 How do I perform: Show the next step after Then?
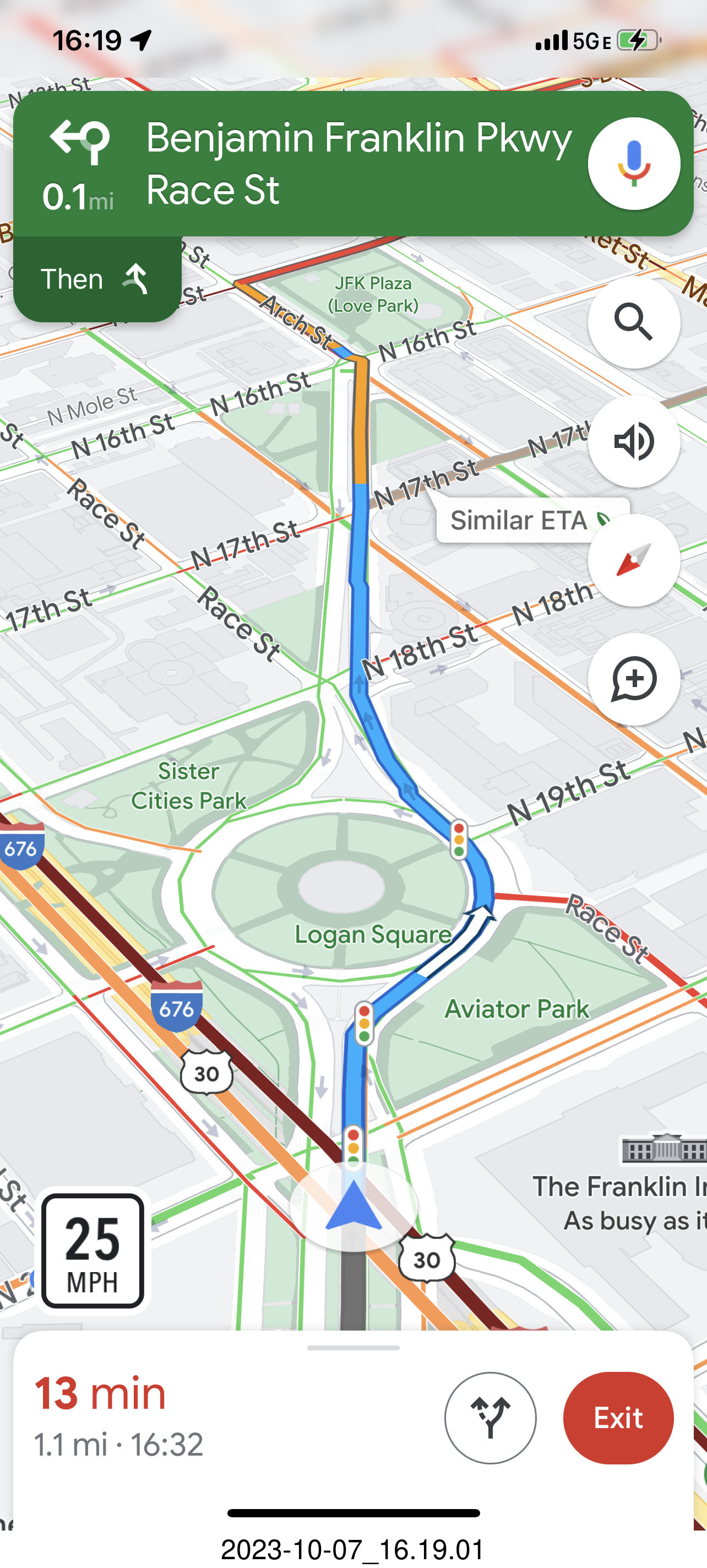pos(96,279)
